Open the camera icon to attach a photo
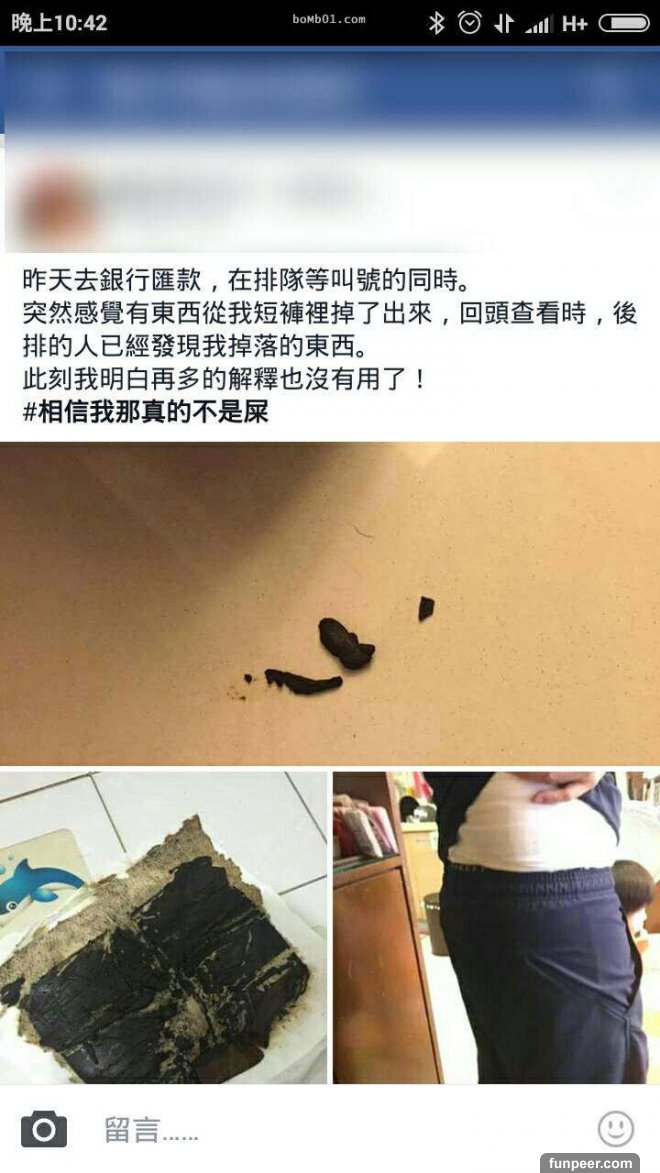660x1173 pixels. [43, 1130]
